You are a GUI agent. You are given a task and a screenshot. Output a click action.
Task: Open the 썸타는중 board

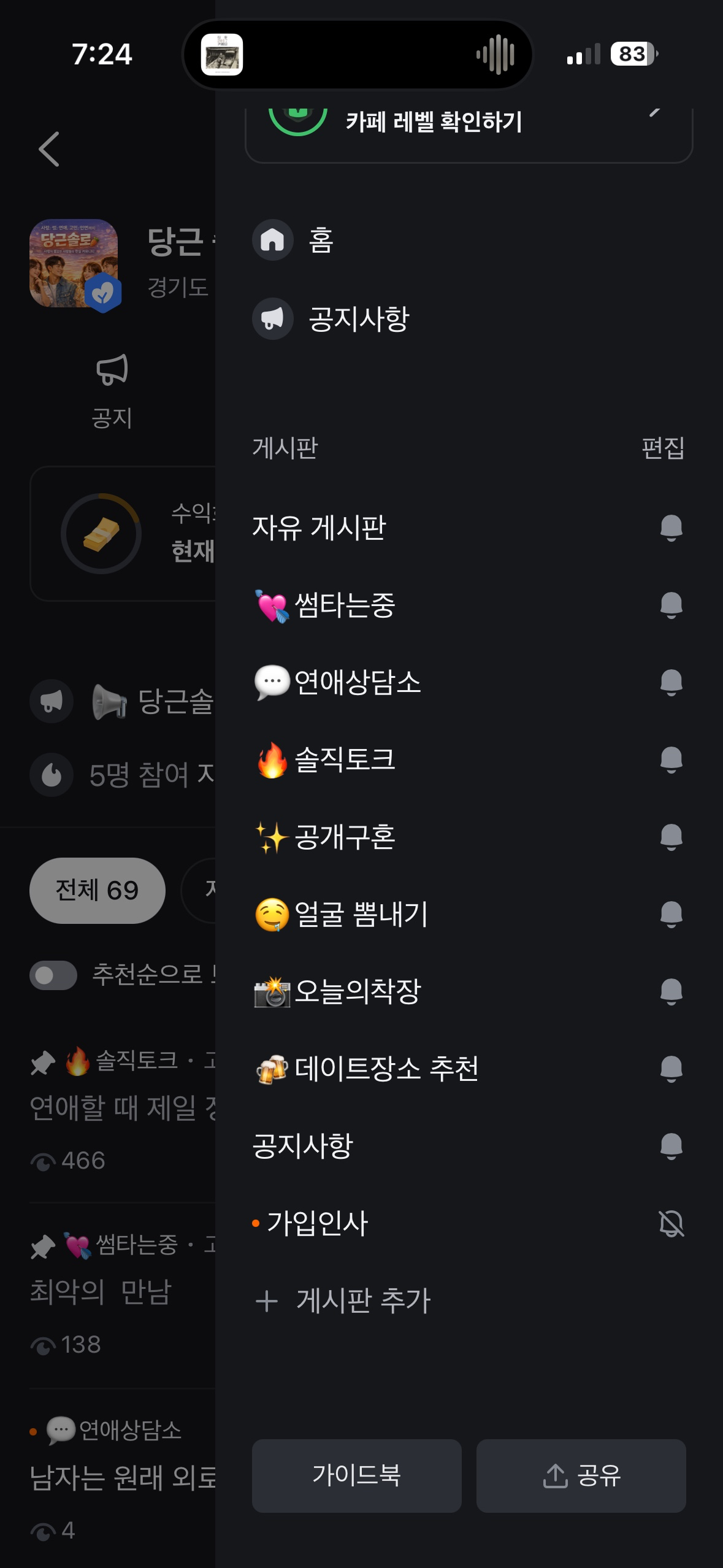pyautogui.click(x=345, y=605)
